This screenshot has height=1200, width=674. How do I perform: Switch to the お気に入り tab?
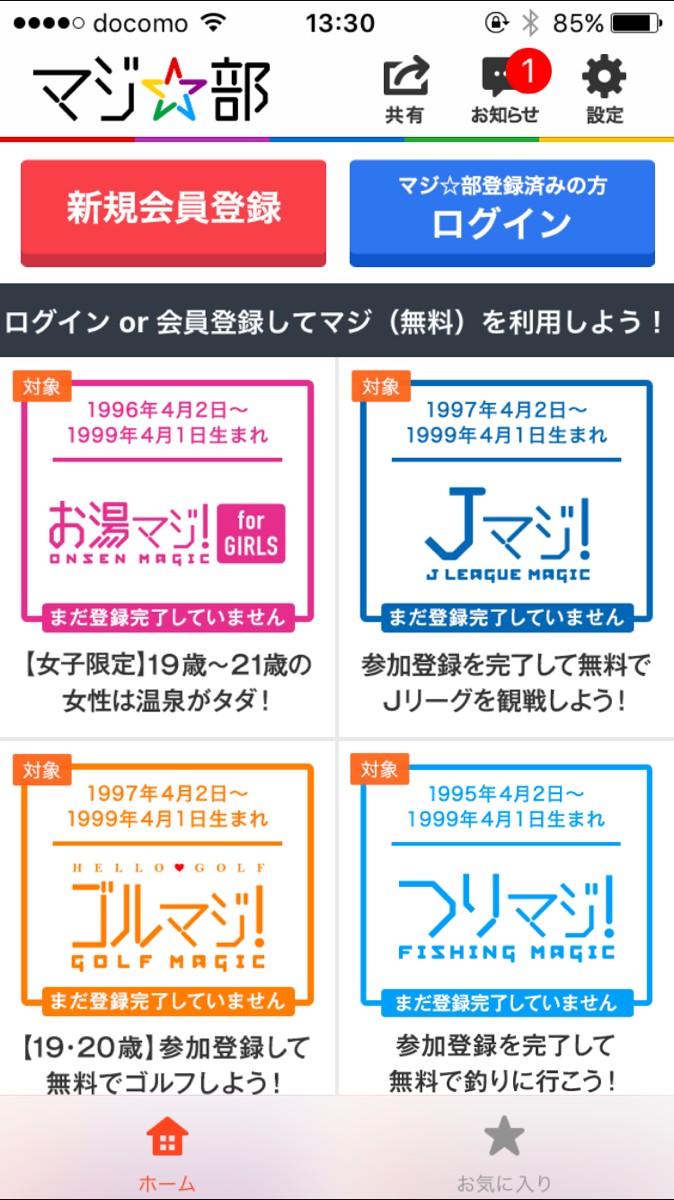pyautogui.click(x=505, y=1152)
